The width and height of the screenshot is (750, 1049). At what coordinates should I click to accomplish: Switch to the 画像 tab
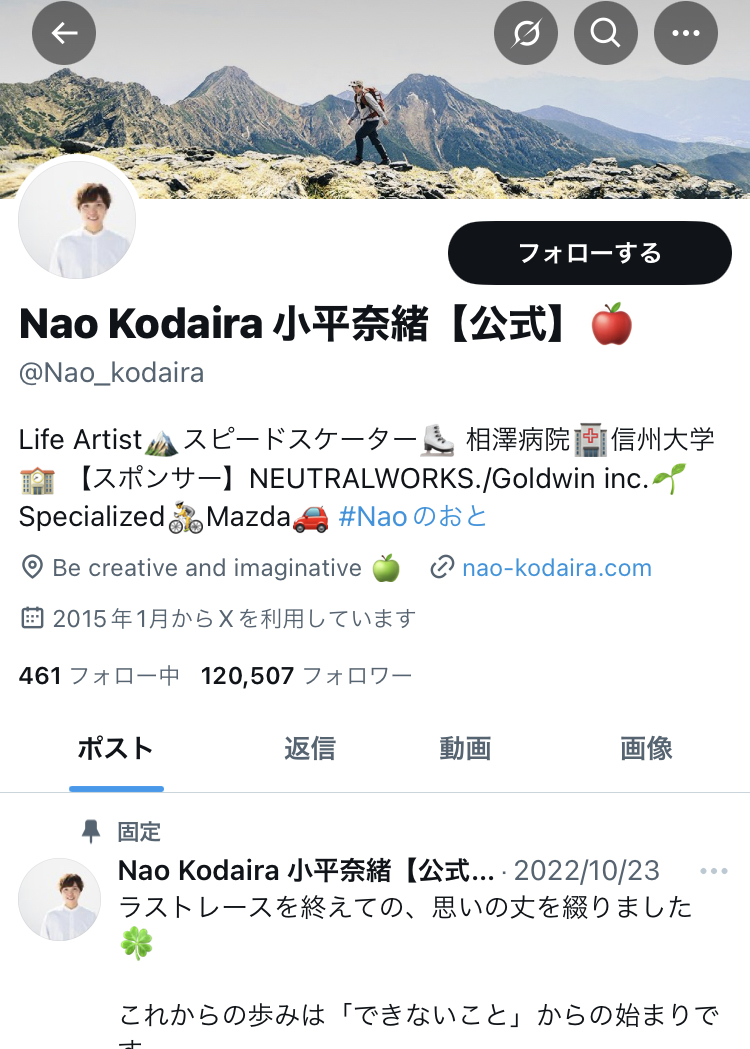646,748
